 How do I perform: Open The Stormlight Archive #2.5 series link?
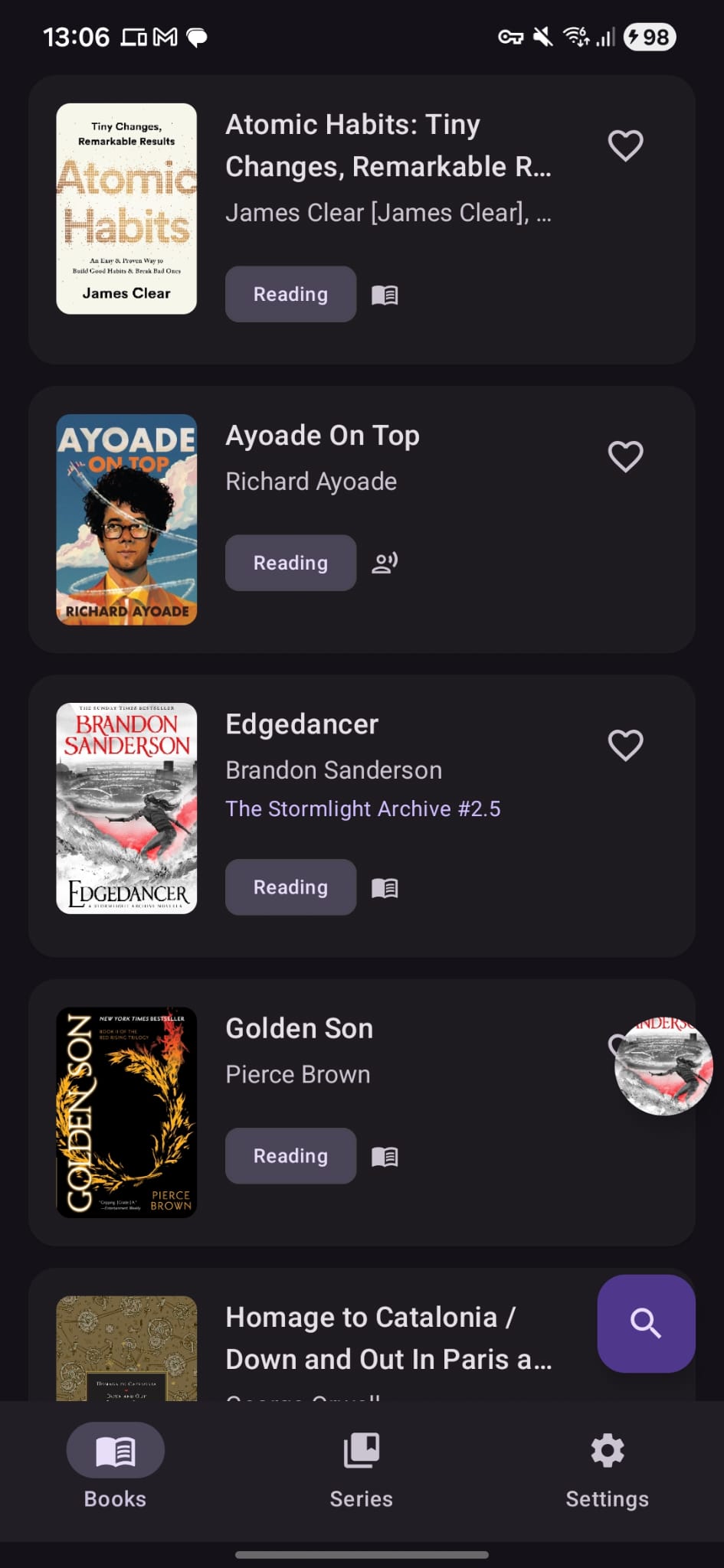point(362,808)
